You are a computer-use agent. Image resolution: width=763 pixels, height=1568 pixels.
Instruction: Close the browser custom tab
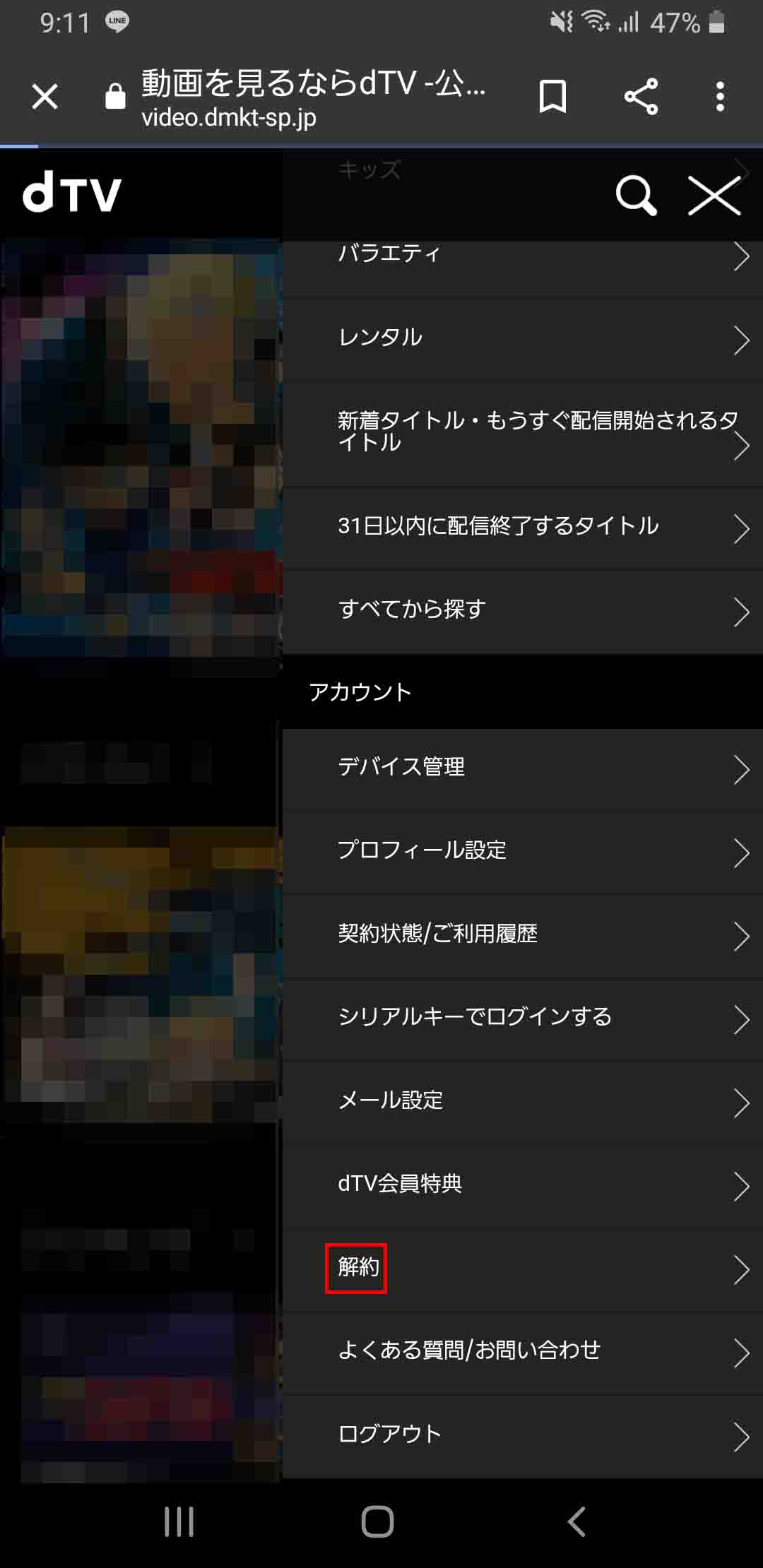[x=45, y=97]
